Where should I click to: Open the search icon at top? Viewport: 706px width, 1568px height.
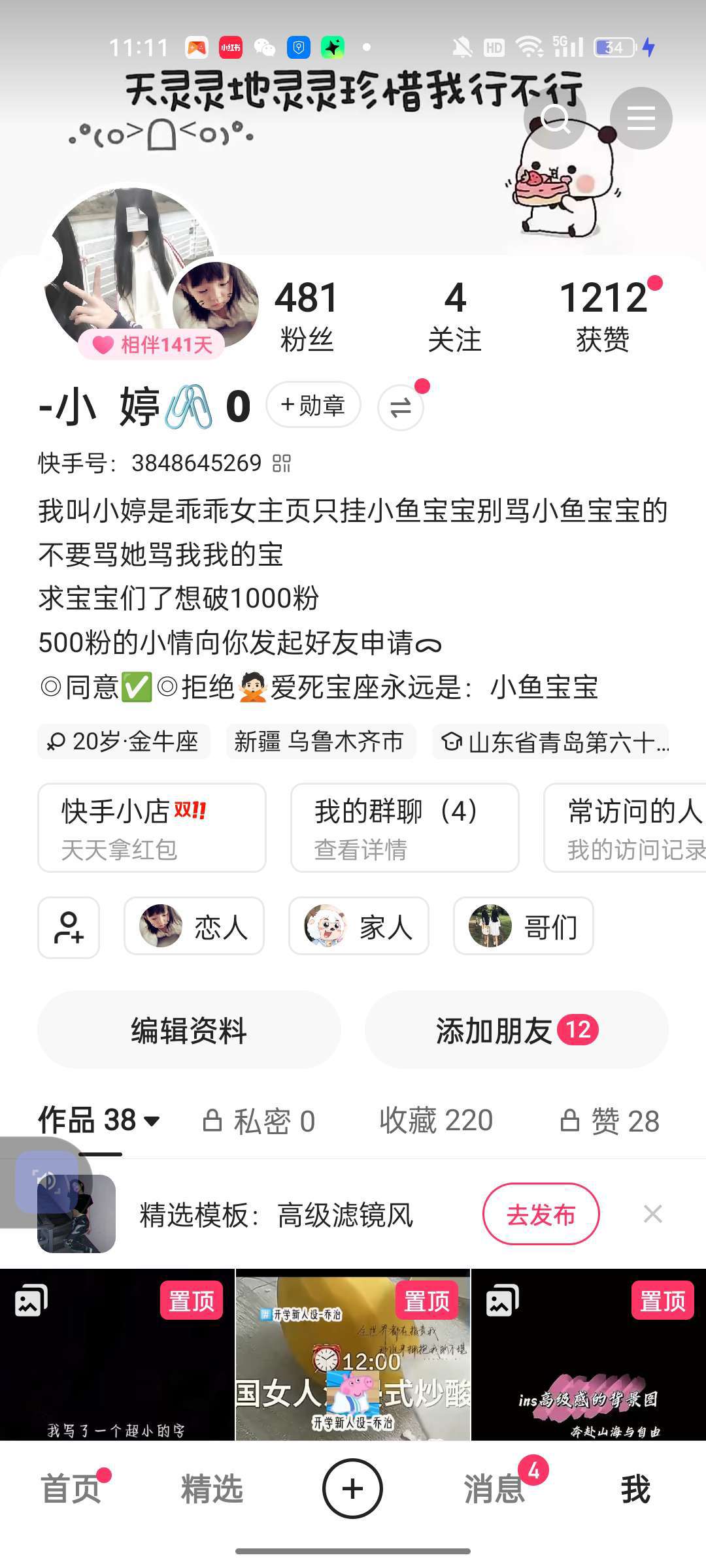click(555, 119)
